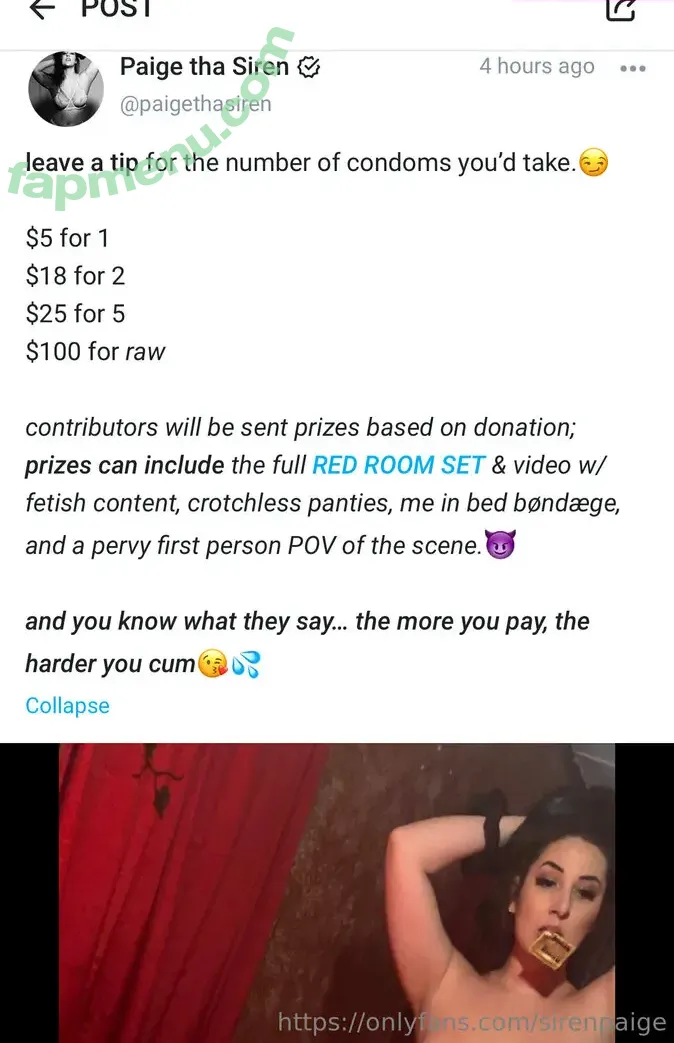Open the post's media image
674x1043 pixels.
(336, 892)
